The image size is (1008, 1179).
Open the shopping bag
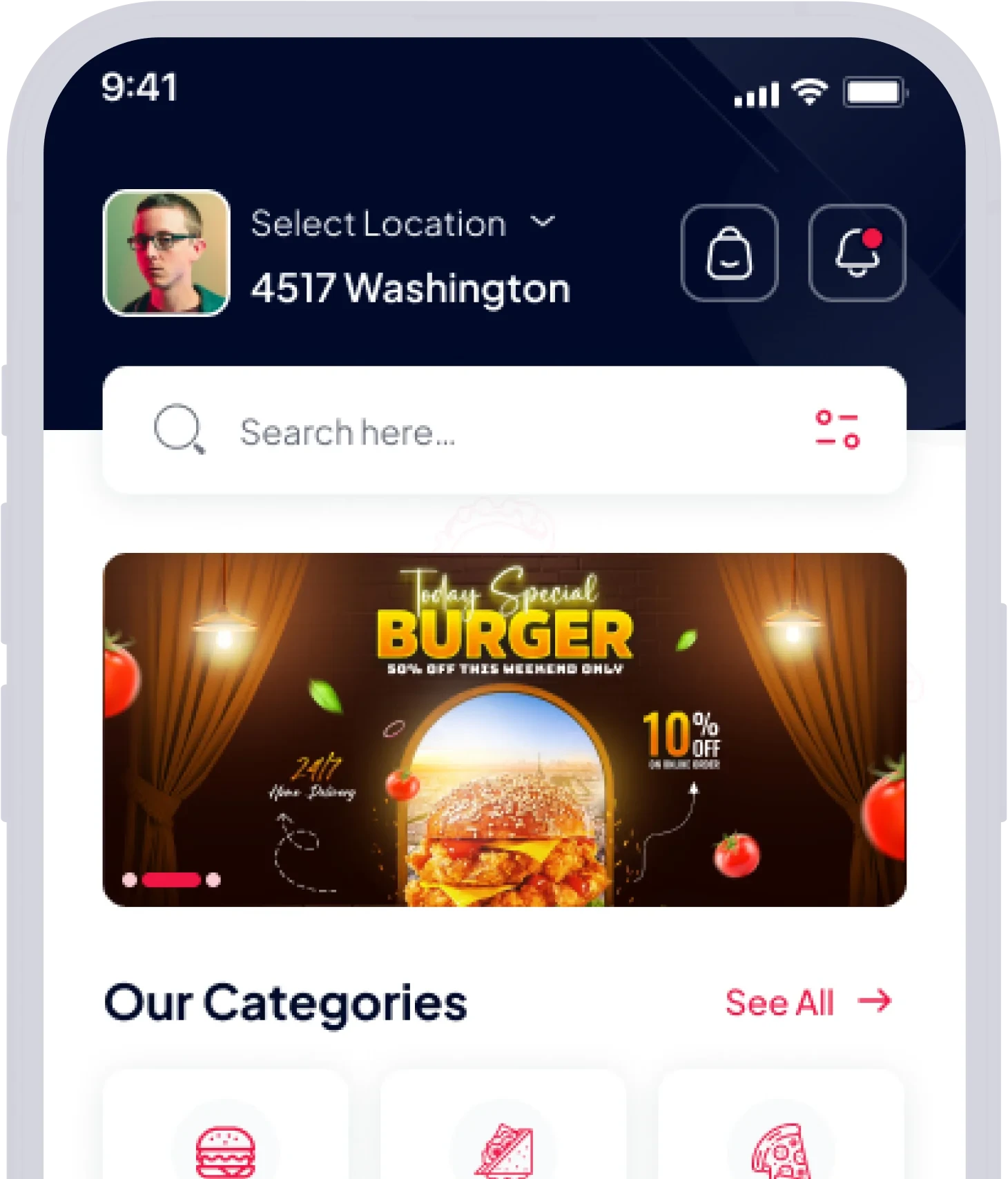729,253
